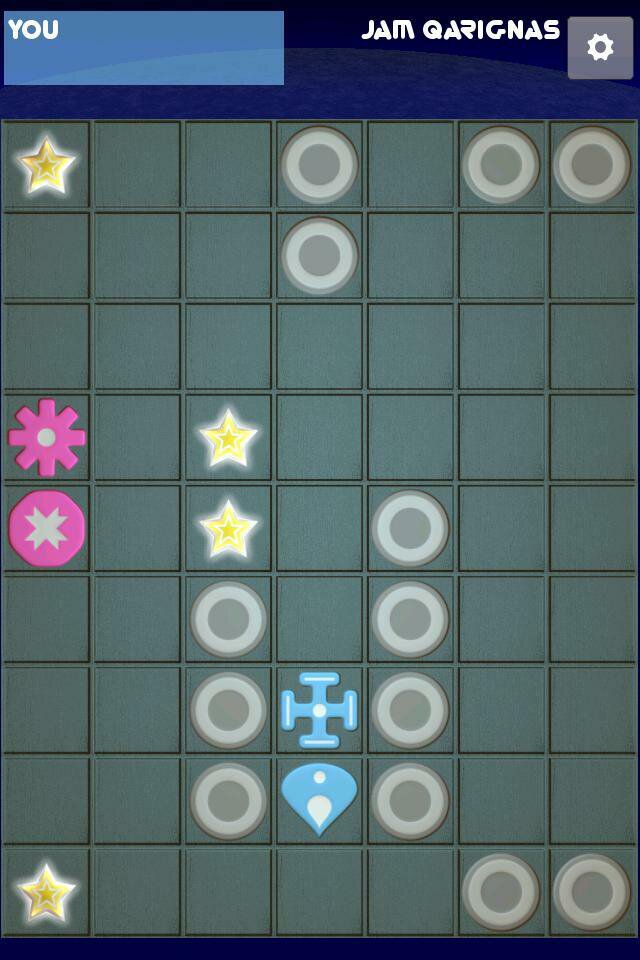Select the pink octagon game piece
Image resolution: width=640 pixels, height=960 pixels.
click(x=47, y=528)
